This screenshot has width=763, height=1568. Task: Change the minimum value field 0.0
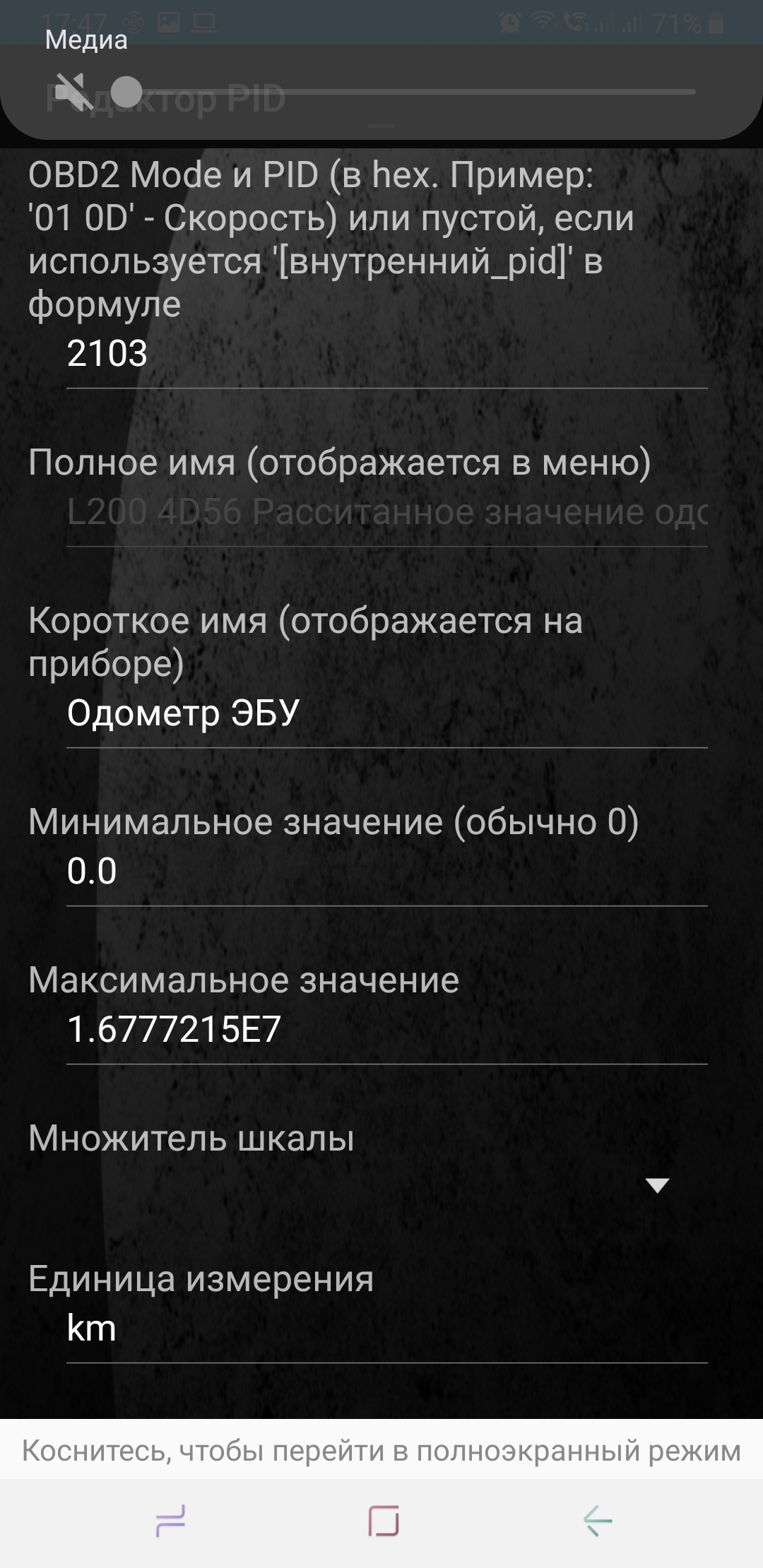[x=386, y=872]
